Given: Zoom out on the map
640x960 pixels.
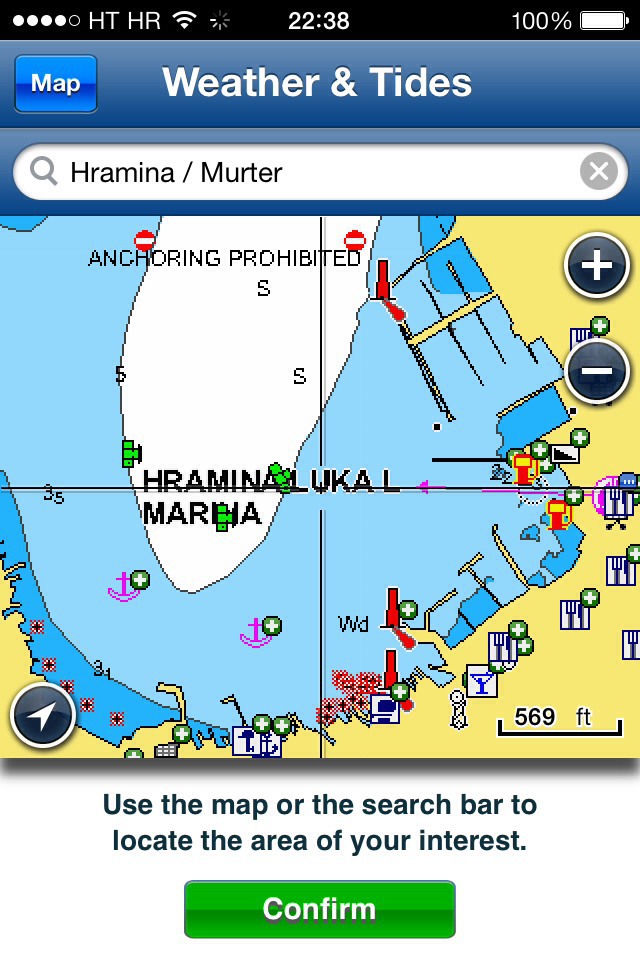Looking at the screenshot, I should pyautogui.click(x=597, y=372).
